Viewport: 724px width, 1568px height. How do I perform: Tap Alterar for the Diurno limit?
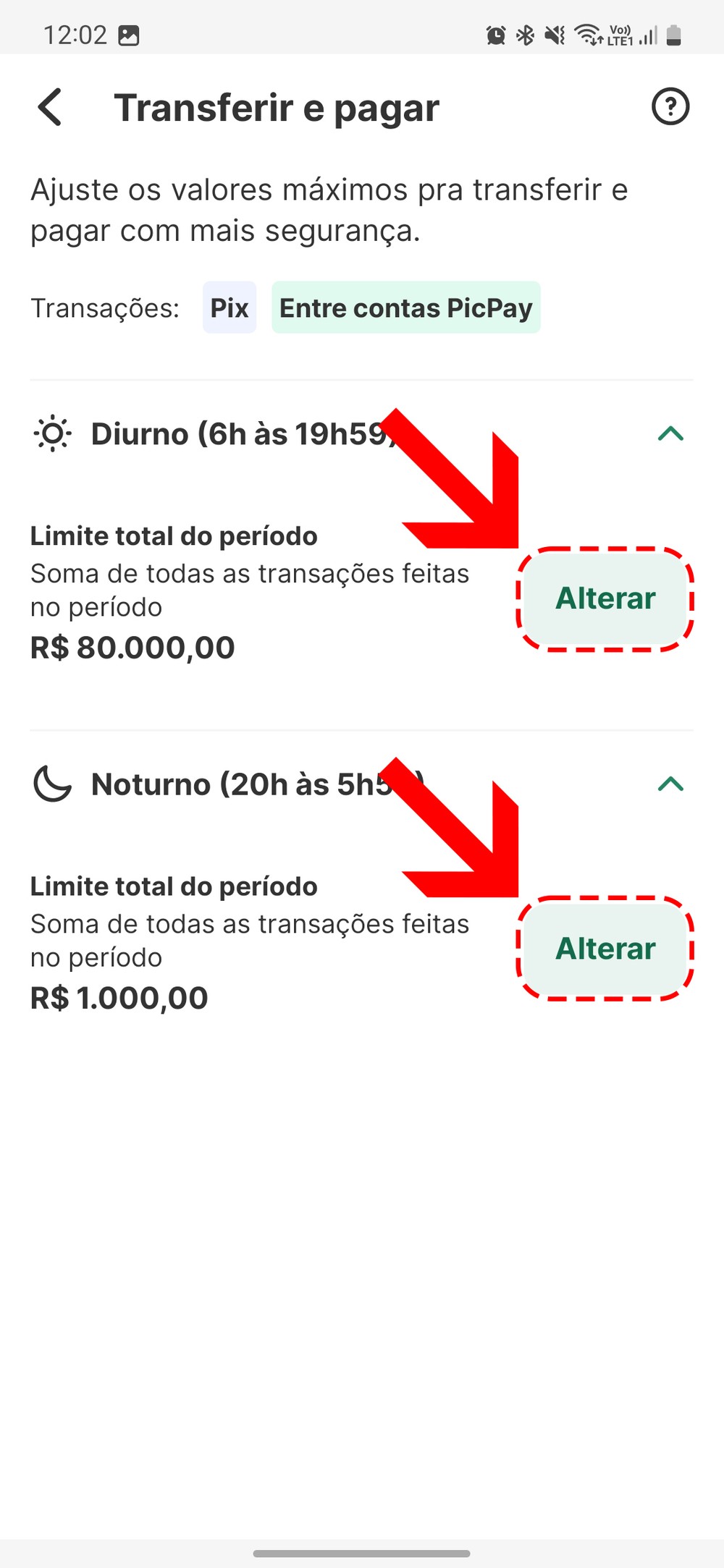tap(605, 598)
